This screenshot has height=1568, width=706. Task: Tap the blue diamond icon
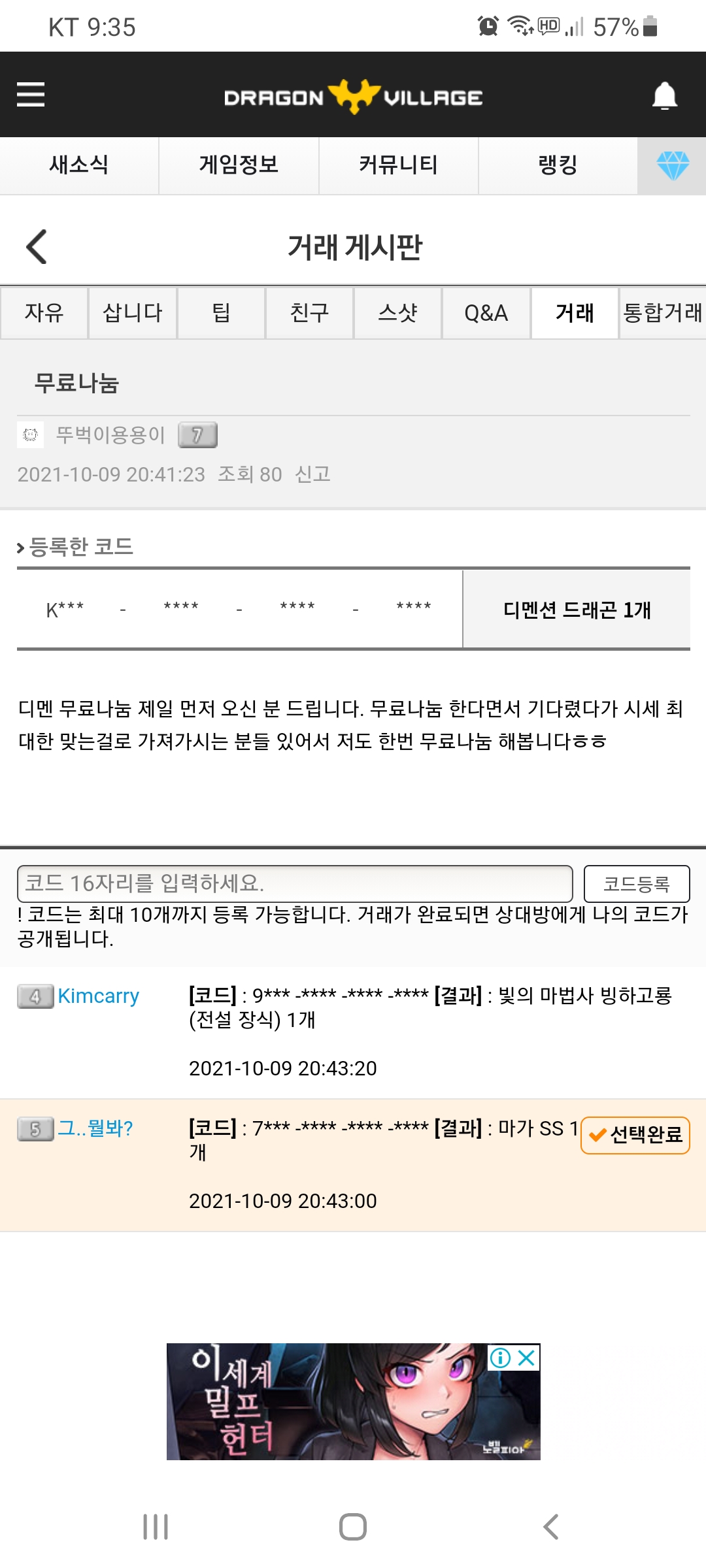[673, 165]
